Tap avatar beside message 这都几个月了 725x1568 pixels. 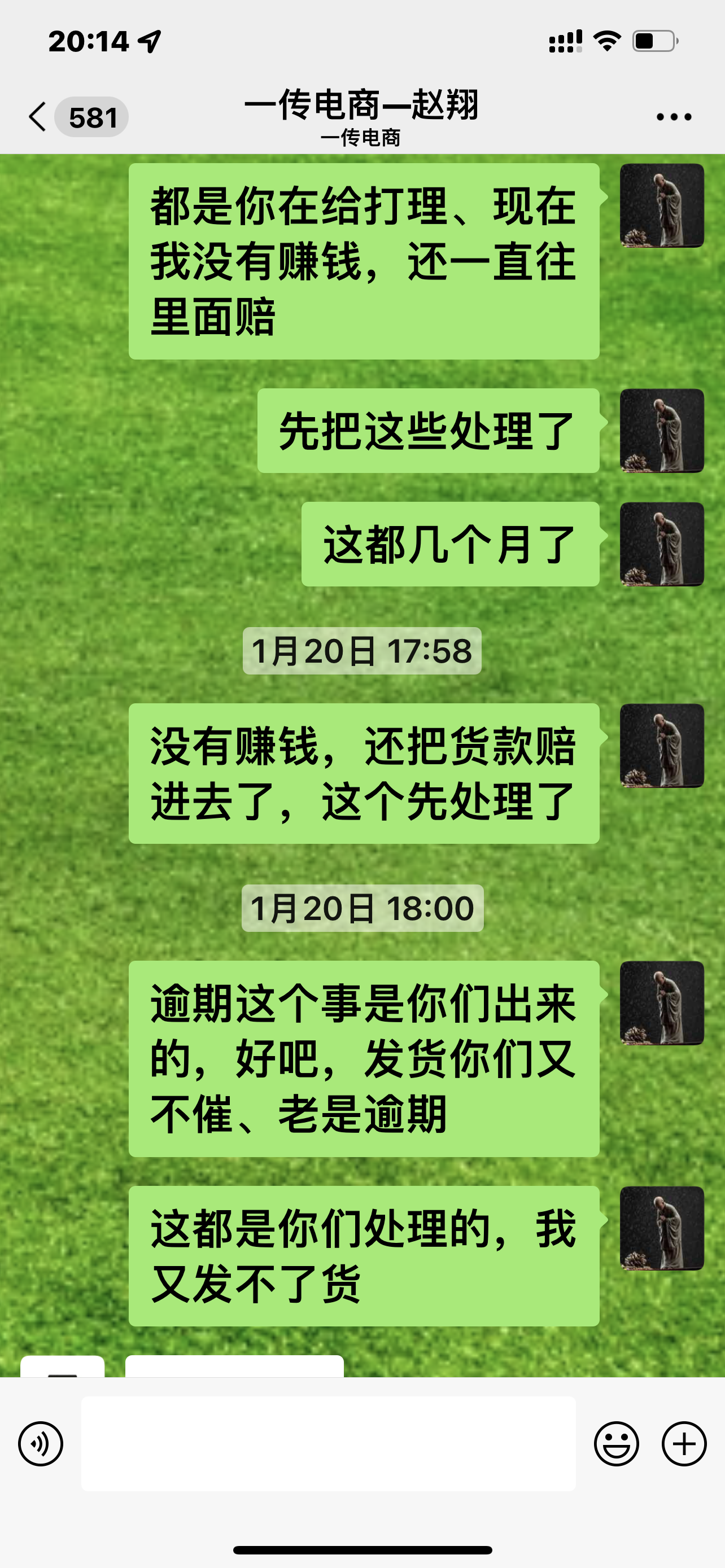click(x=662, y=544)
